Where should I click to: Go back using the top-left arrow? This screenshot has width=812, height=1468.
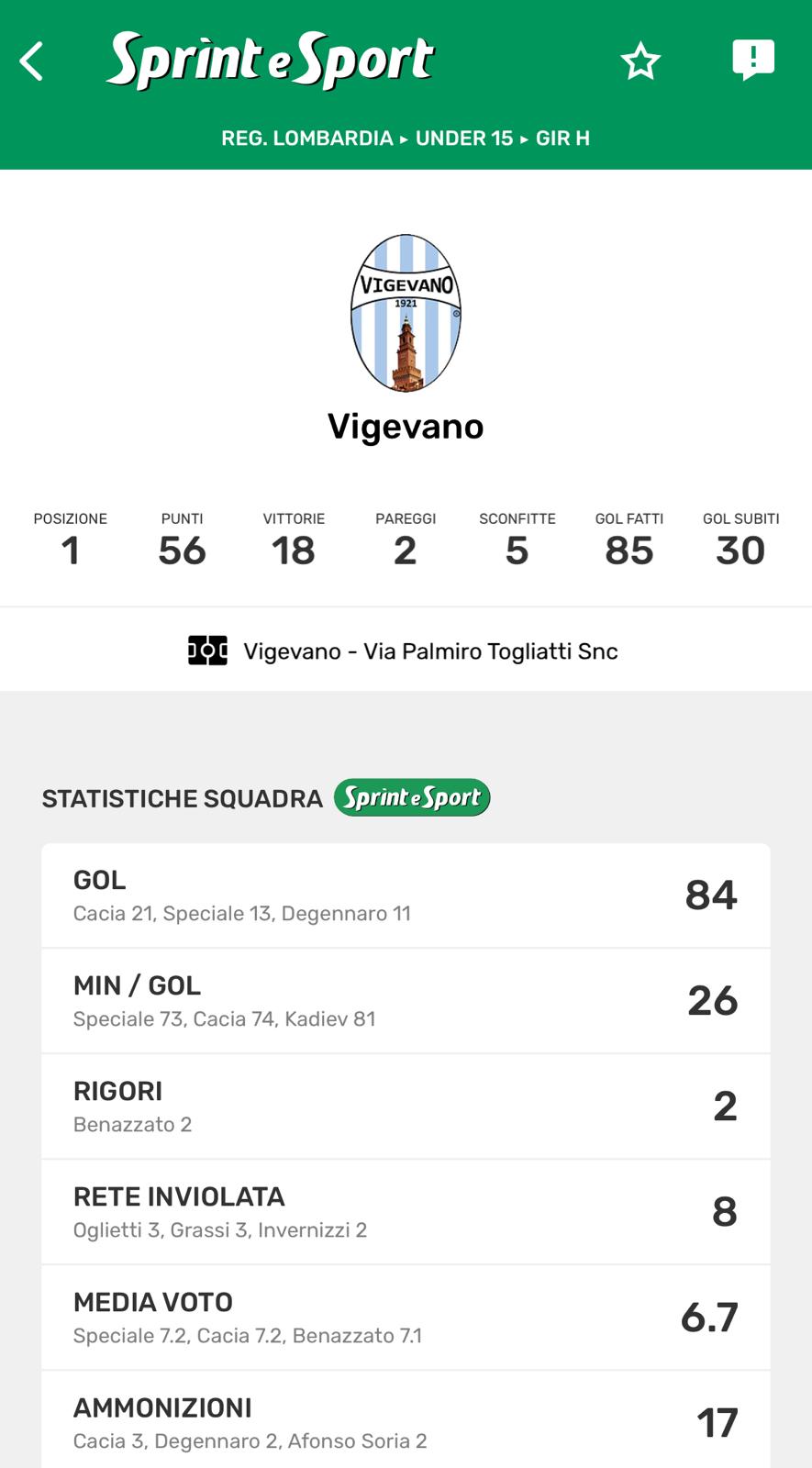tap(32, 61)
